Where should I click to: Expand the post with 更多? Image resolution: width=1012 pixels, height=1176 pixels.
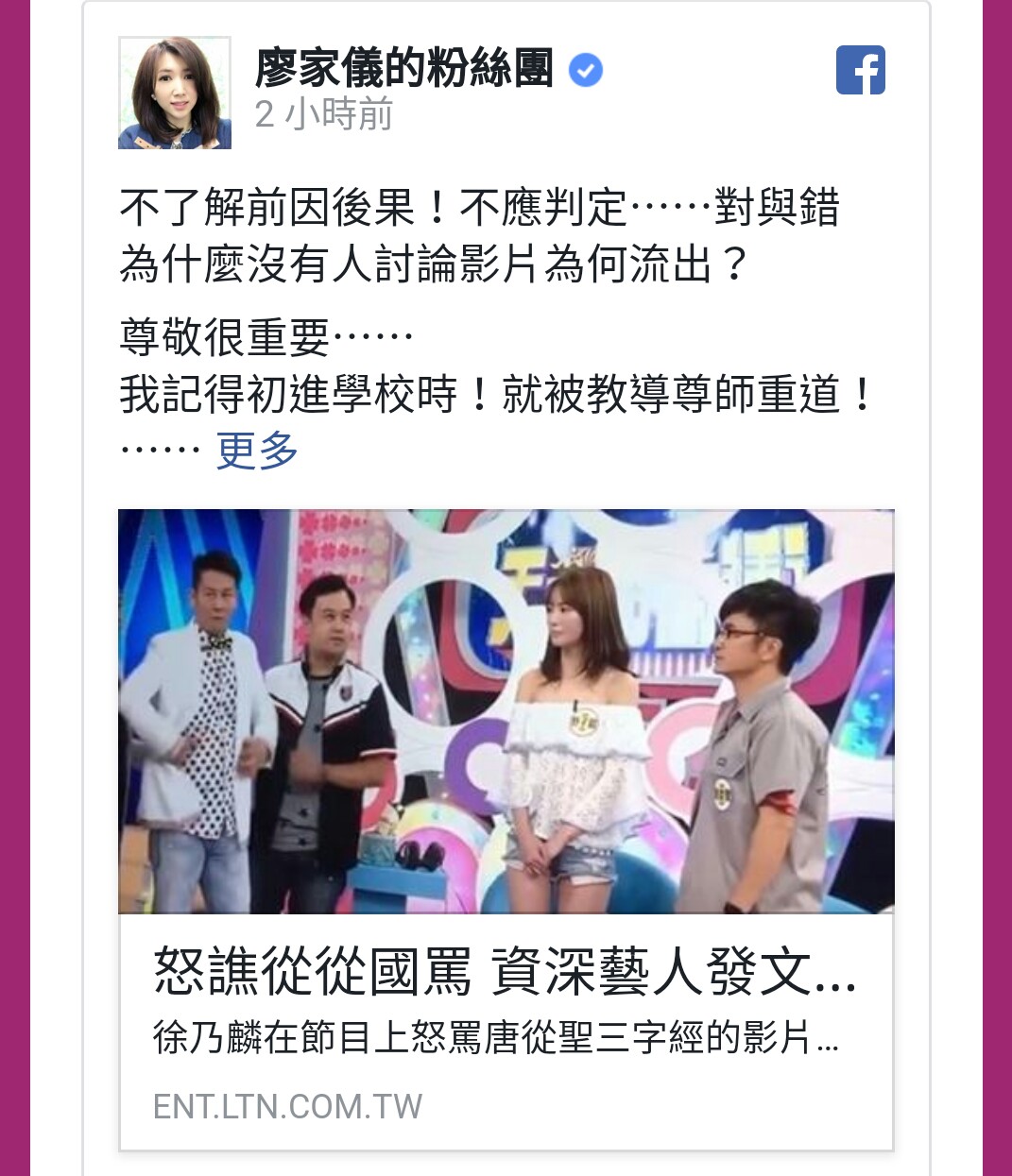pos(257,450)
